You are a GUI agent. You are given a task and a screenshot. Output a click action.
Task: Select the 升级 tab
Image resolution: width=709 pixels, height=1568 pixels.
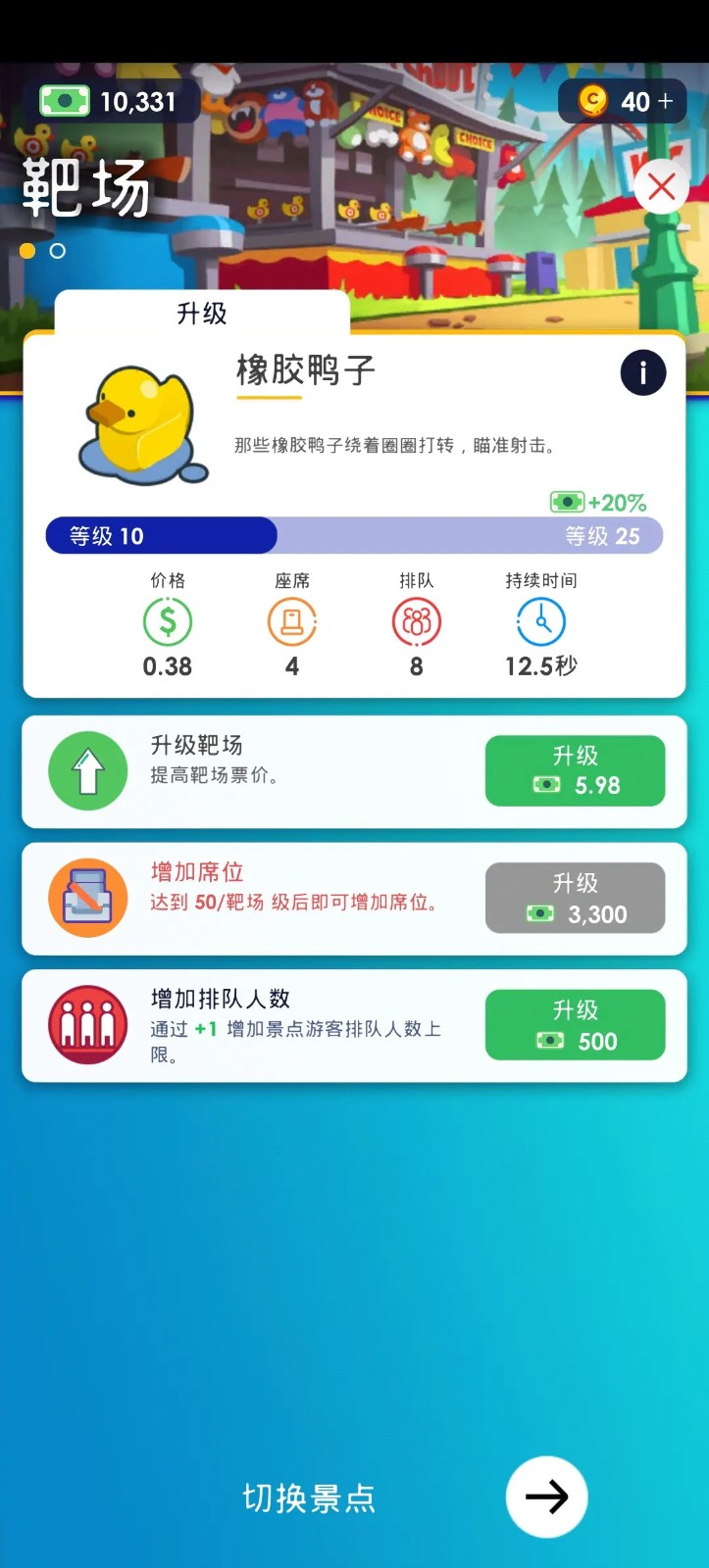point(202,314)
